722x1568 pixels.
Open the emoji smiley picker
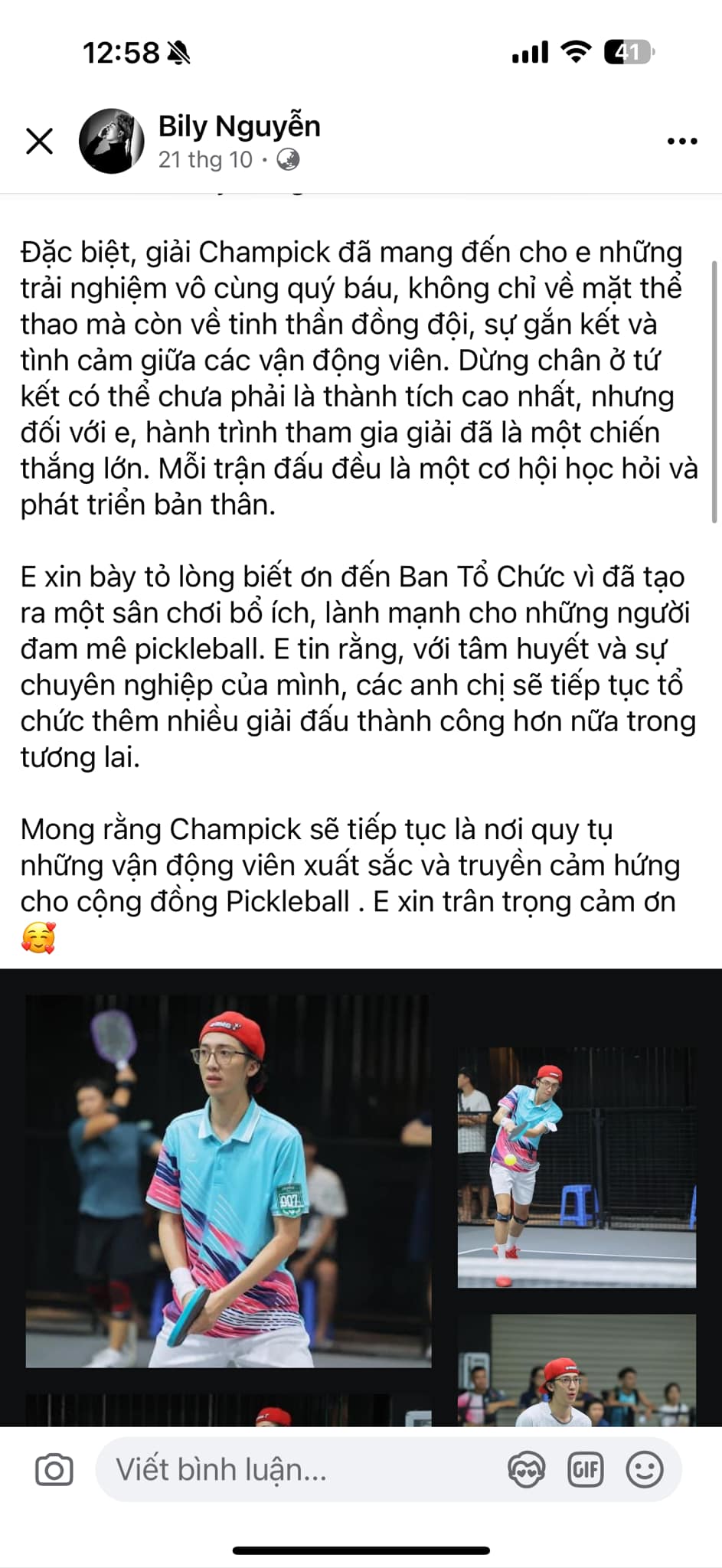point(645,1469)
